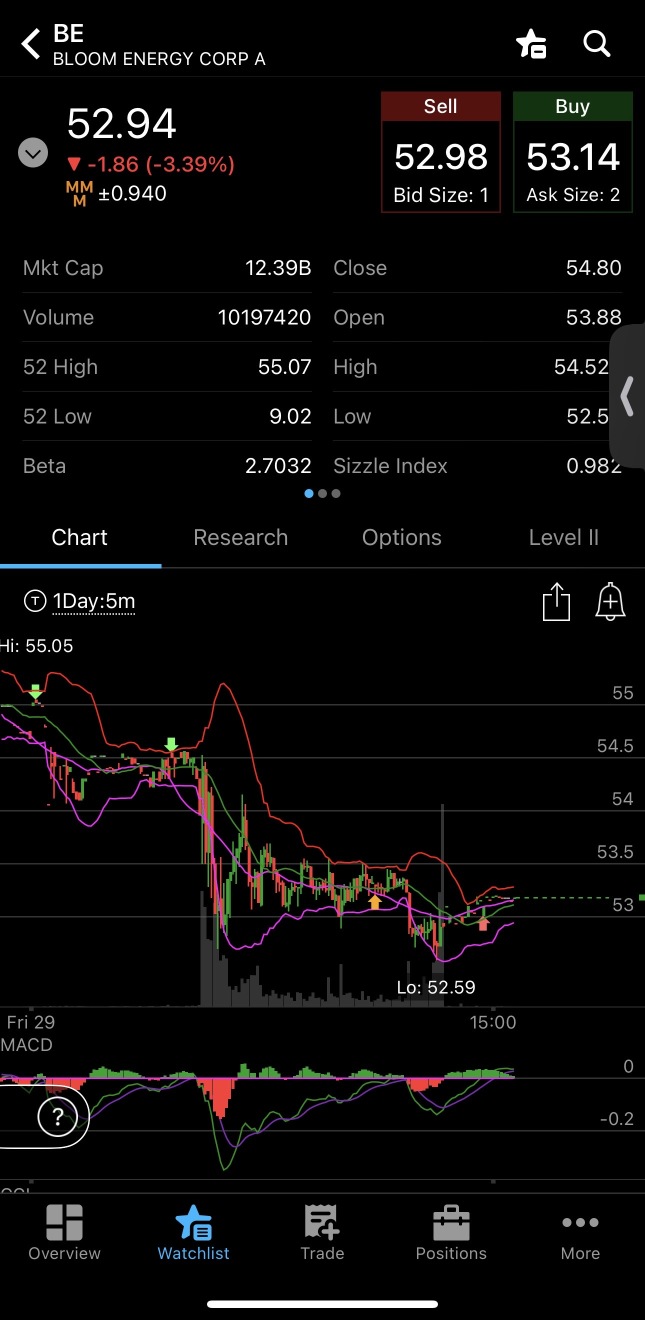View the Positions tab
645x1320 pixels.
451,1233
